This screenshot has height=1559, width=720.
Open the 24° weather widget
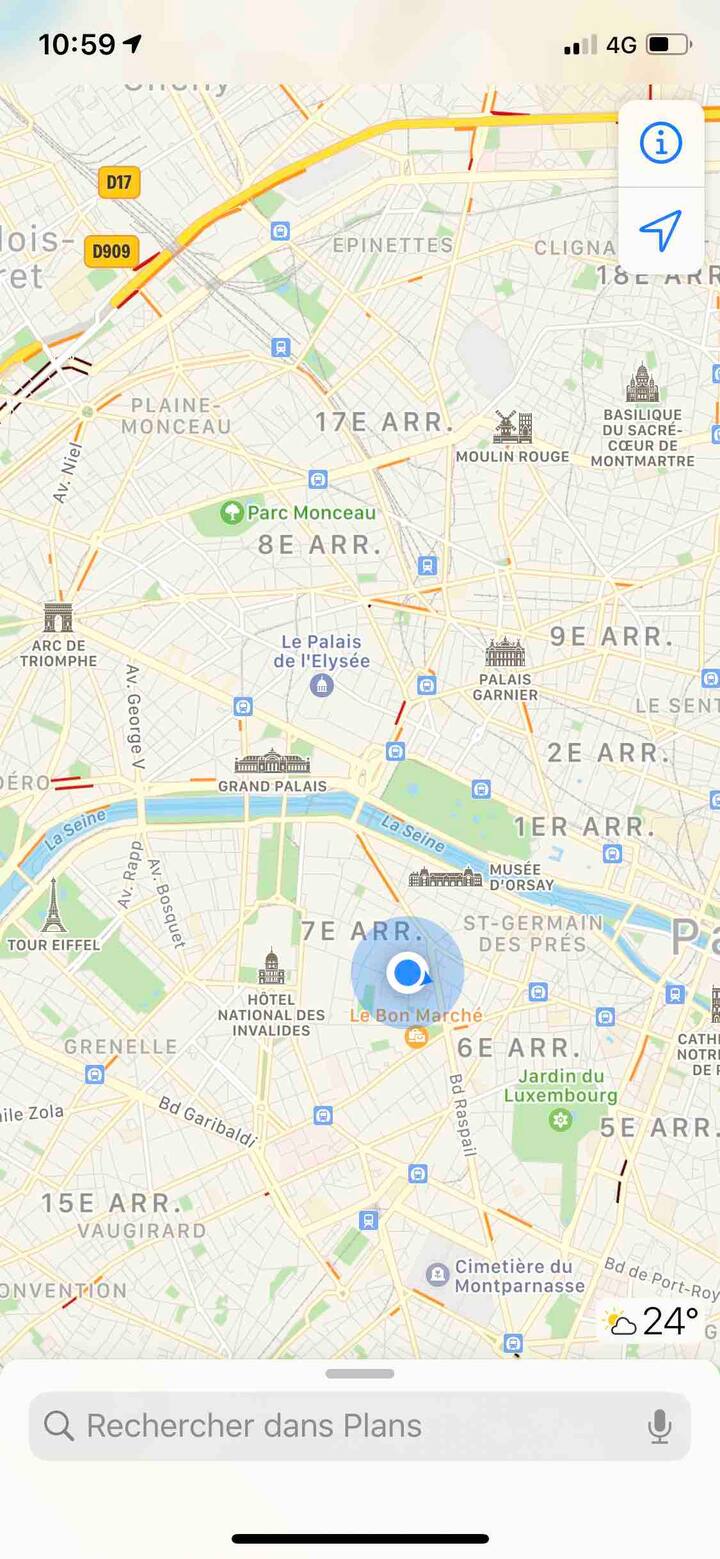[x=651, y=1322]
